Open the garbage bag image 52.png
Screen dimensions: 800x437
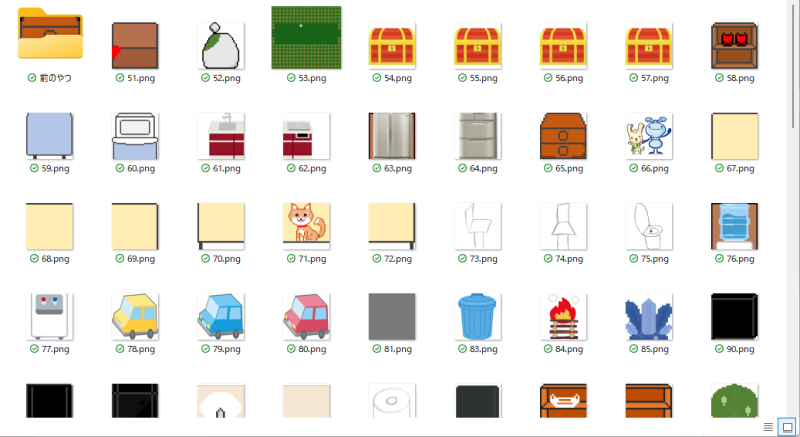tap(221, 45)
